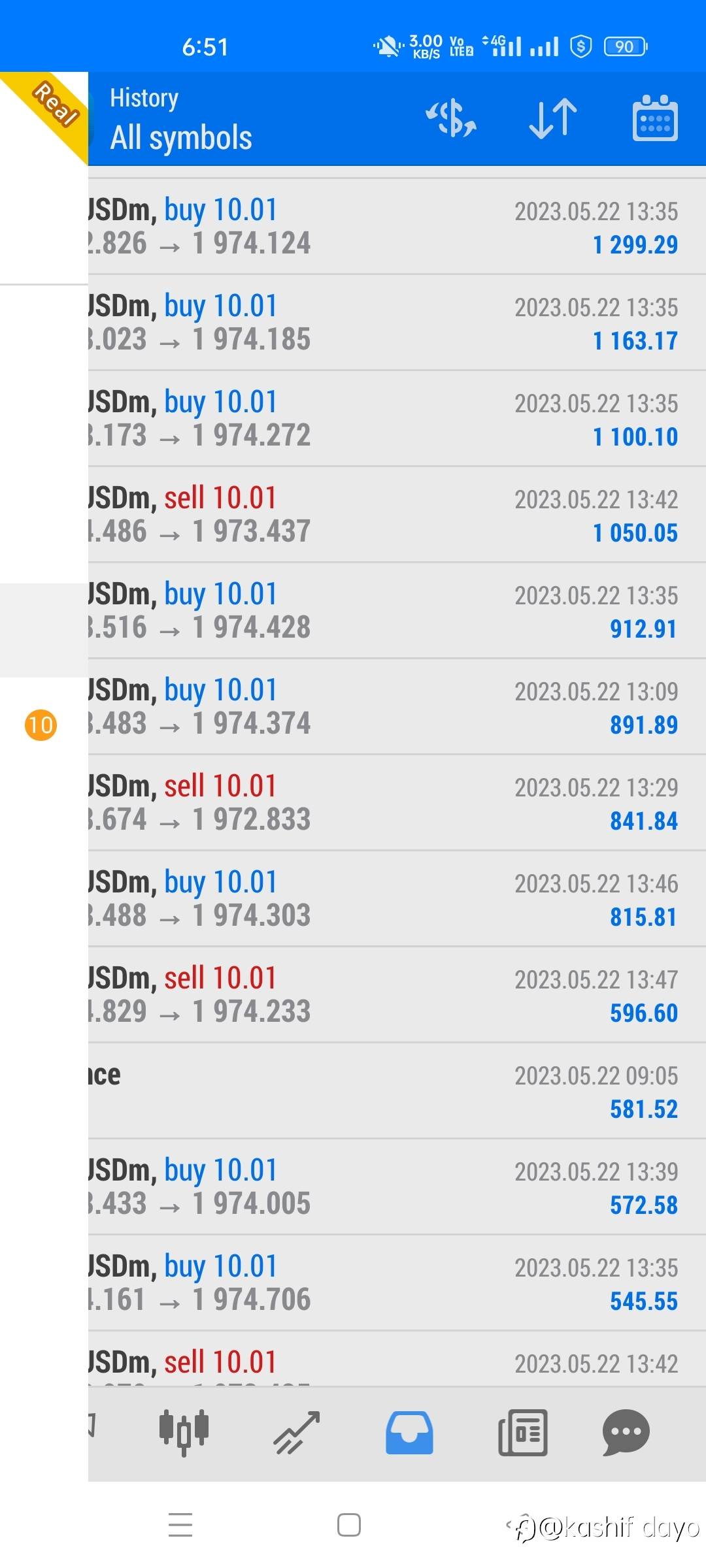Open the balance entry of 581.52
Viewport: 706px width, 1568px height.
[x=397, y=1091]
